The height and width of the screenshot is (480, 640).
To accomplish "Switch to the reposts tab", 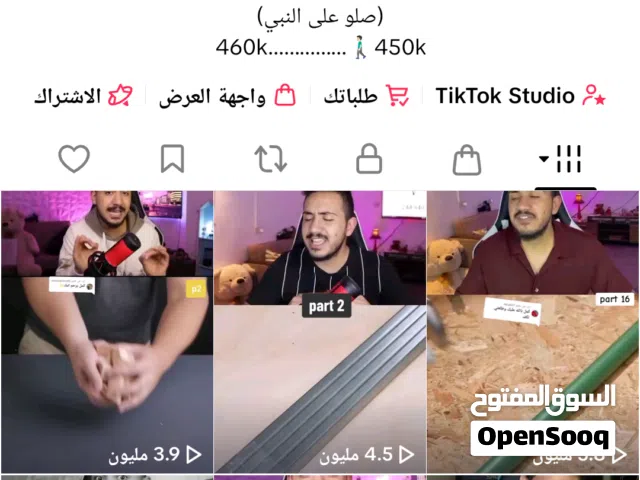I will 270,158.
